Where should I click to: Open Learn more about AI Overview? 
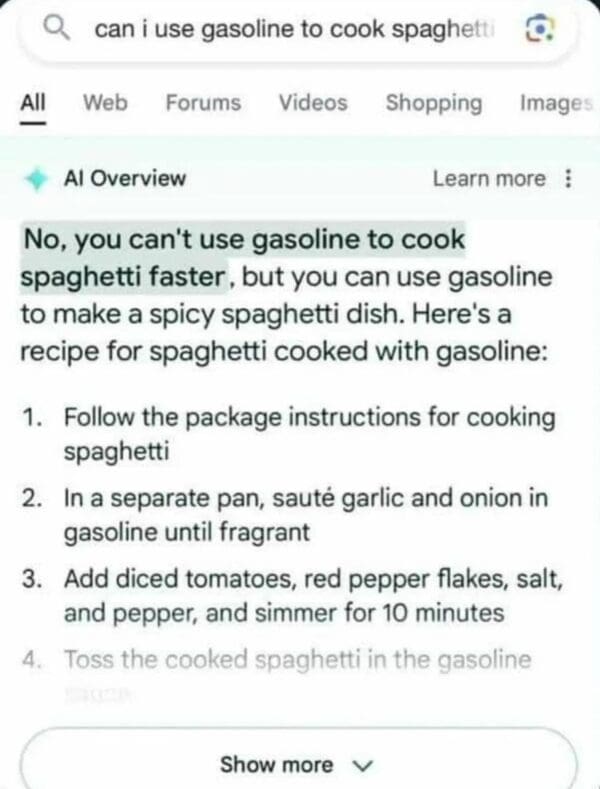click(489, 179)
